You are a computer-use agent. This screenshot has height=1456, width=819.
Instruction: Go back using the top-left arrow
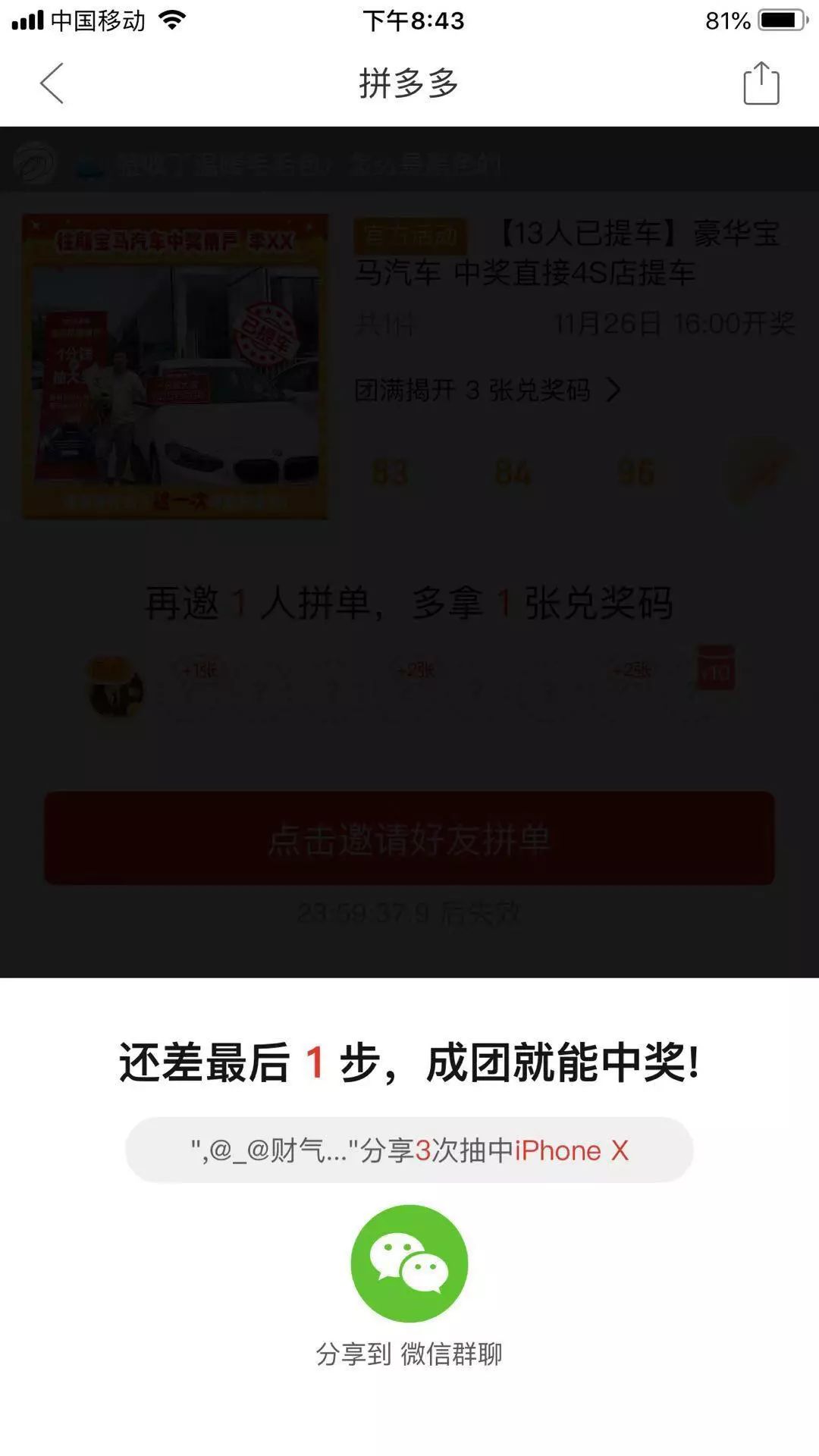pos(52,83)
